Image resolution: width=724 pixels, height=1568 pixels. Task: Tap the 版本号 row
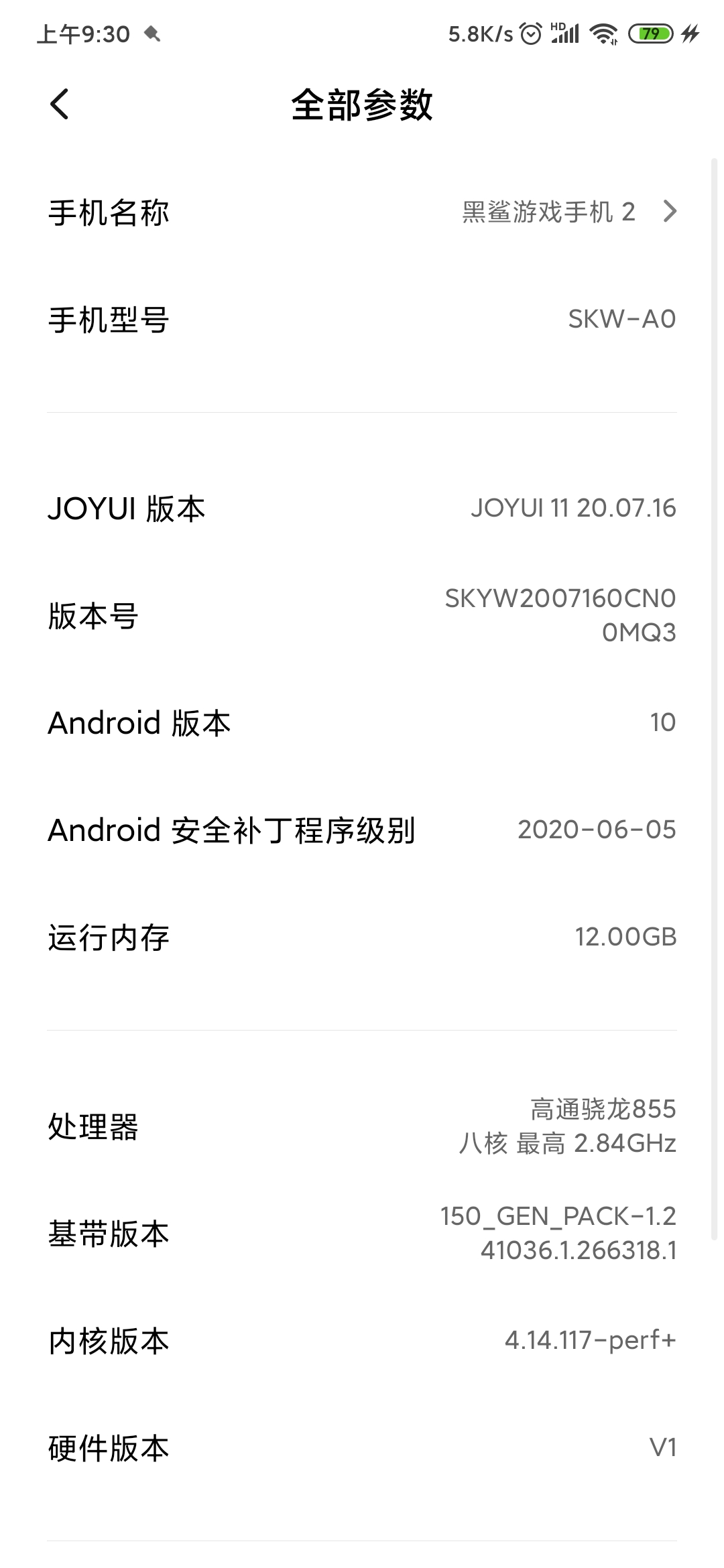click(x=362, y=616)
